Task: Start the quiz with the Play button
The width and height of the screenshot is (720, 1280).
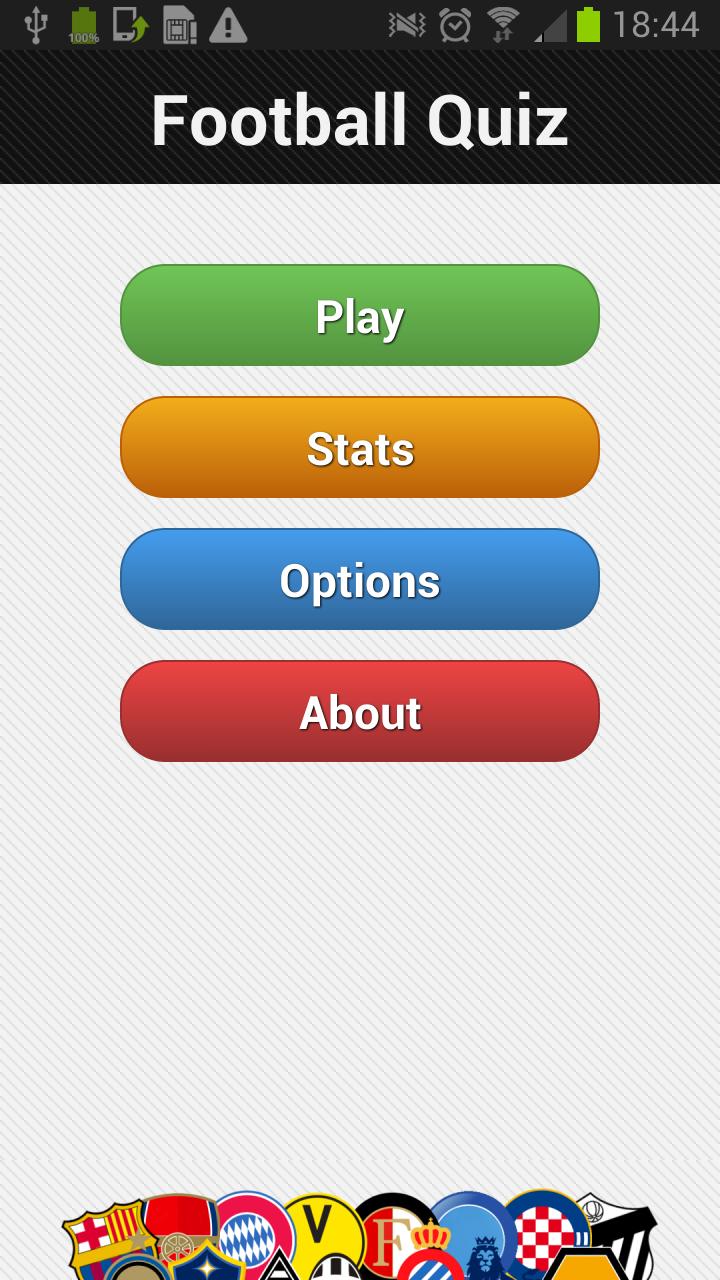Action: [360, 315]
